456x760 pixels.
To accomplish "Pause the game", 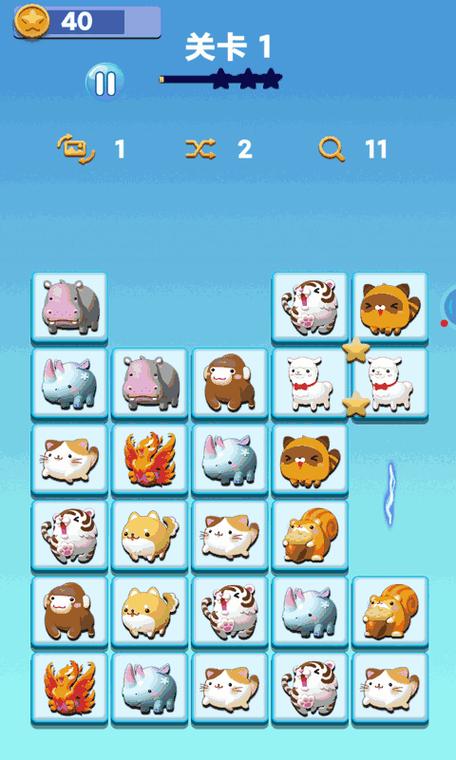I will (x=104, y=82).
